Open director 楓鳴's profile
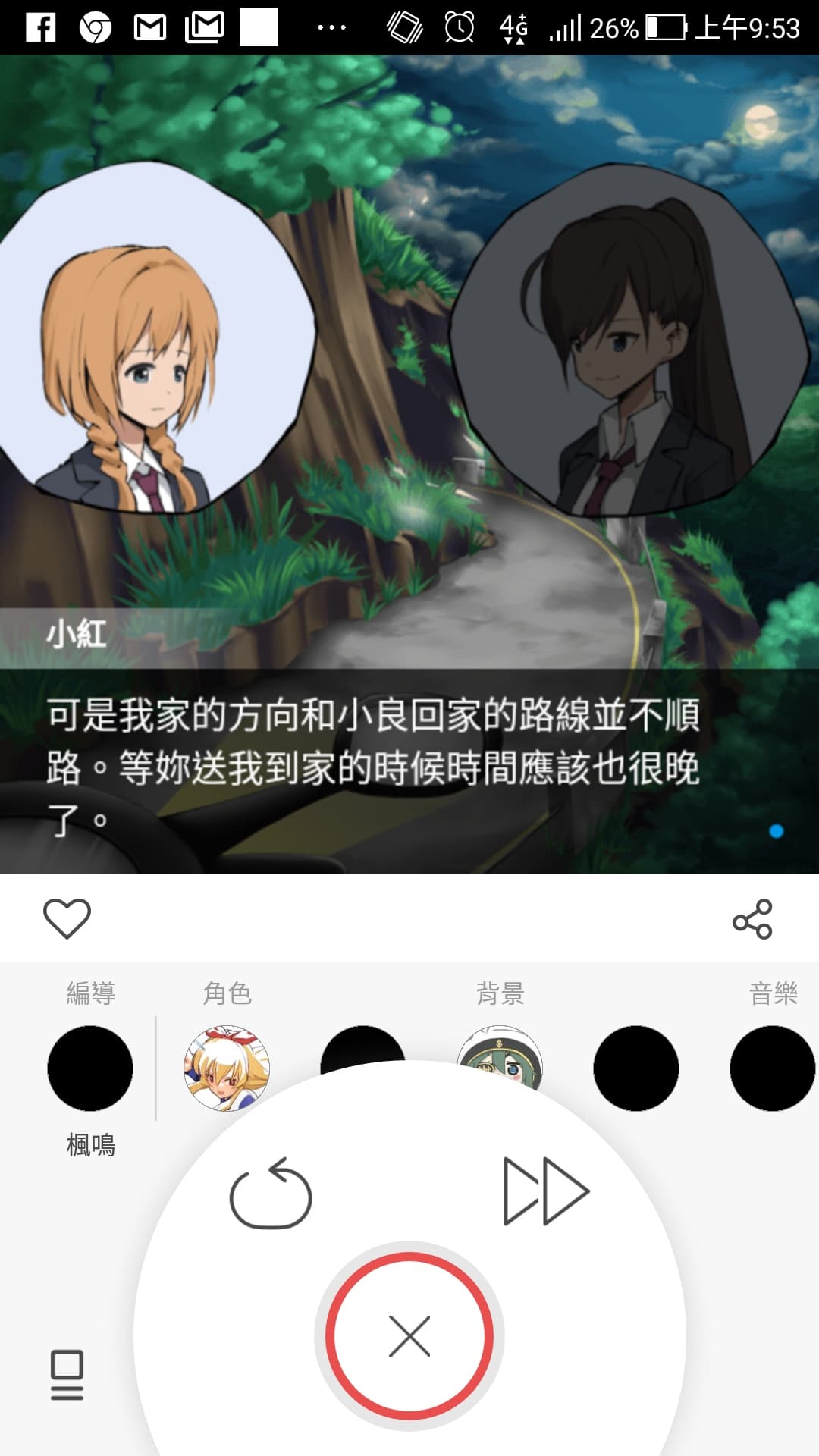Screen dimensions: 819x1456 pyautogui.click(x=90, y=1068)
